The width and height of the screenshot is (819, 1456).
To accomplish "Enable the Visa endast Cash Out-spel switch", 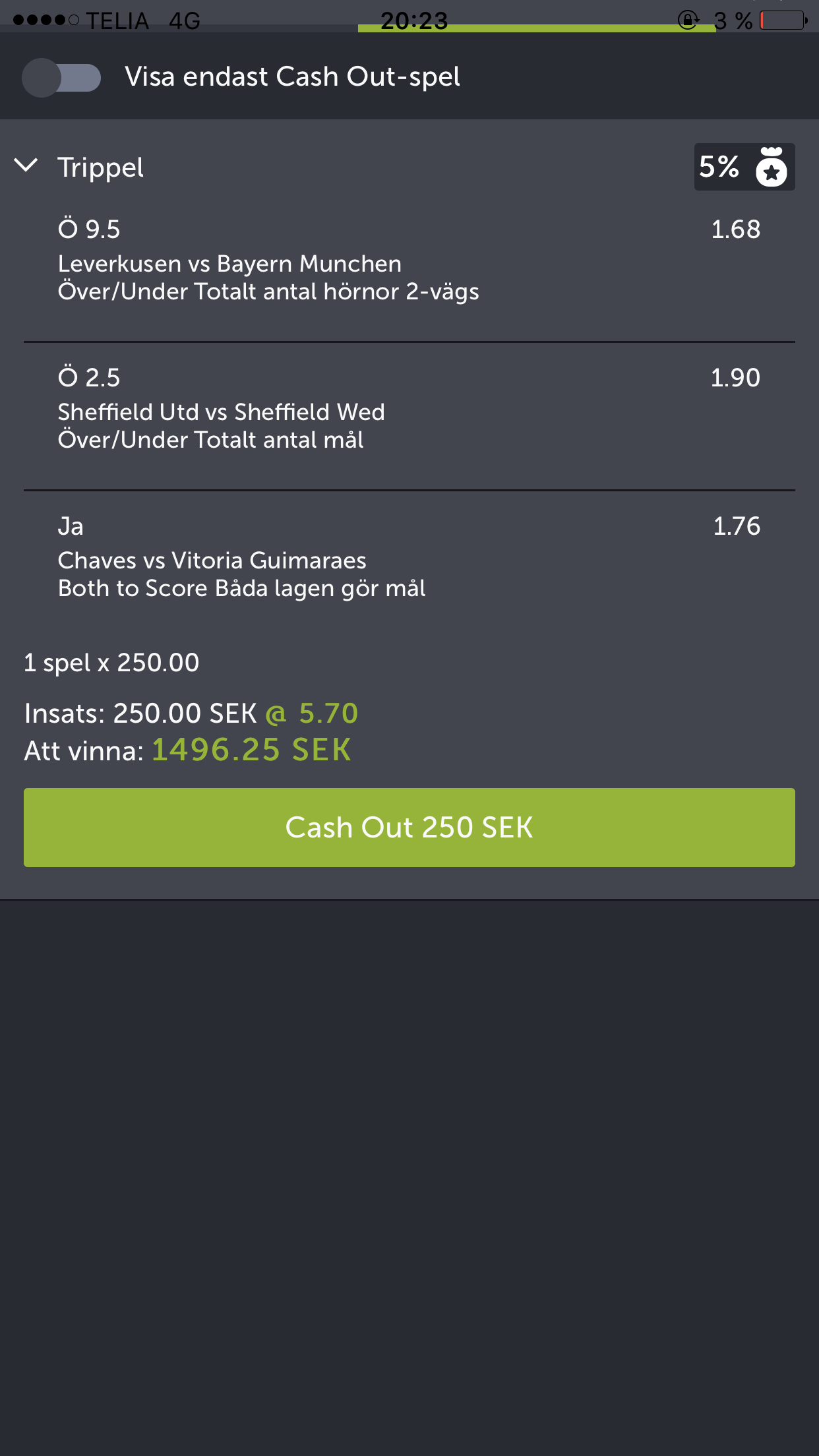I will [61, 78].
